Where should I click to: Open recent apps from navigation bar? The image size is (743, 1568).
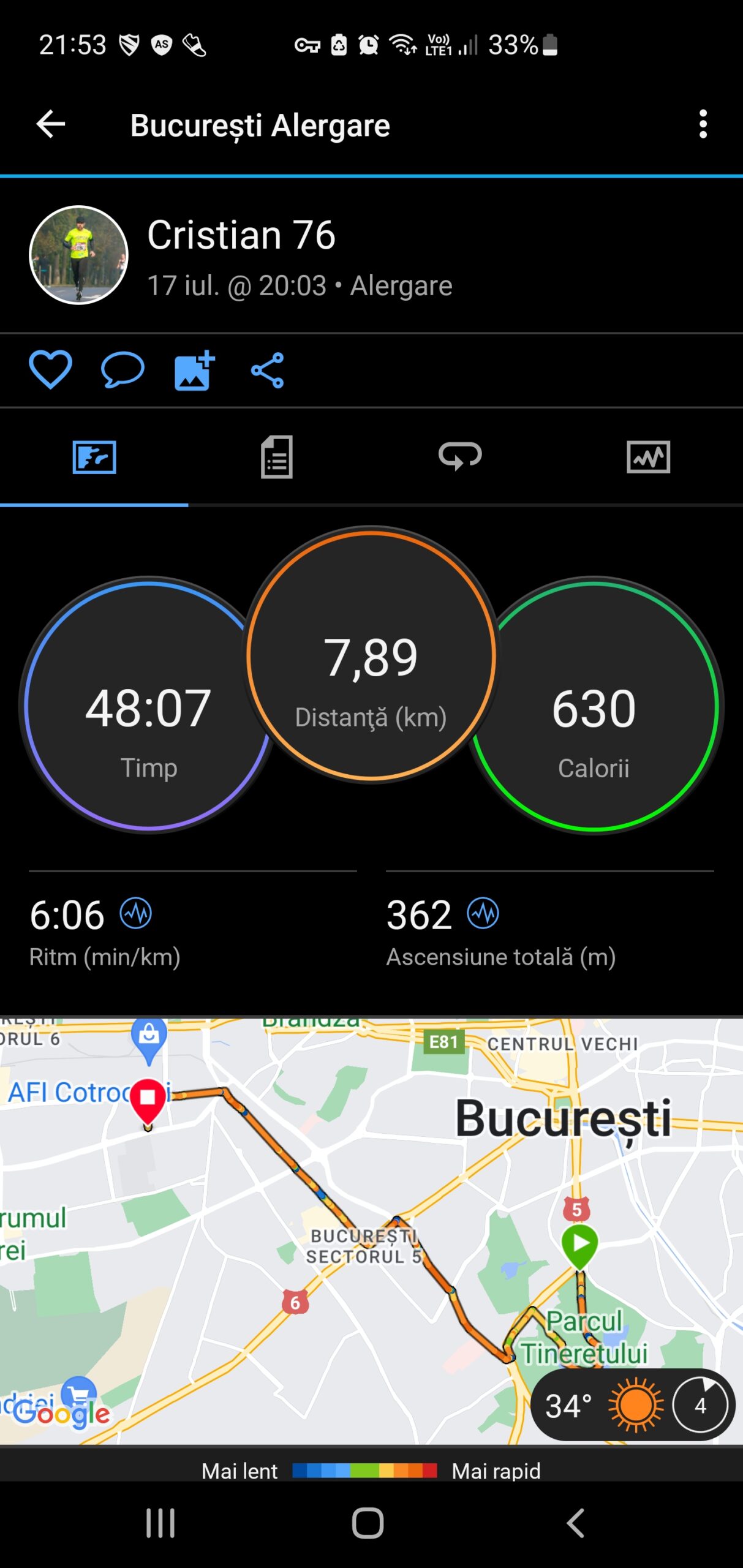[160, 1523]
